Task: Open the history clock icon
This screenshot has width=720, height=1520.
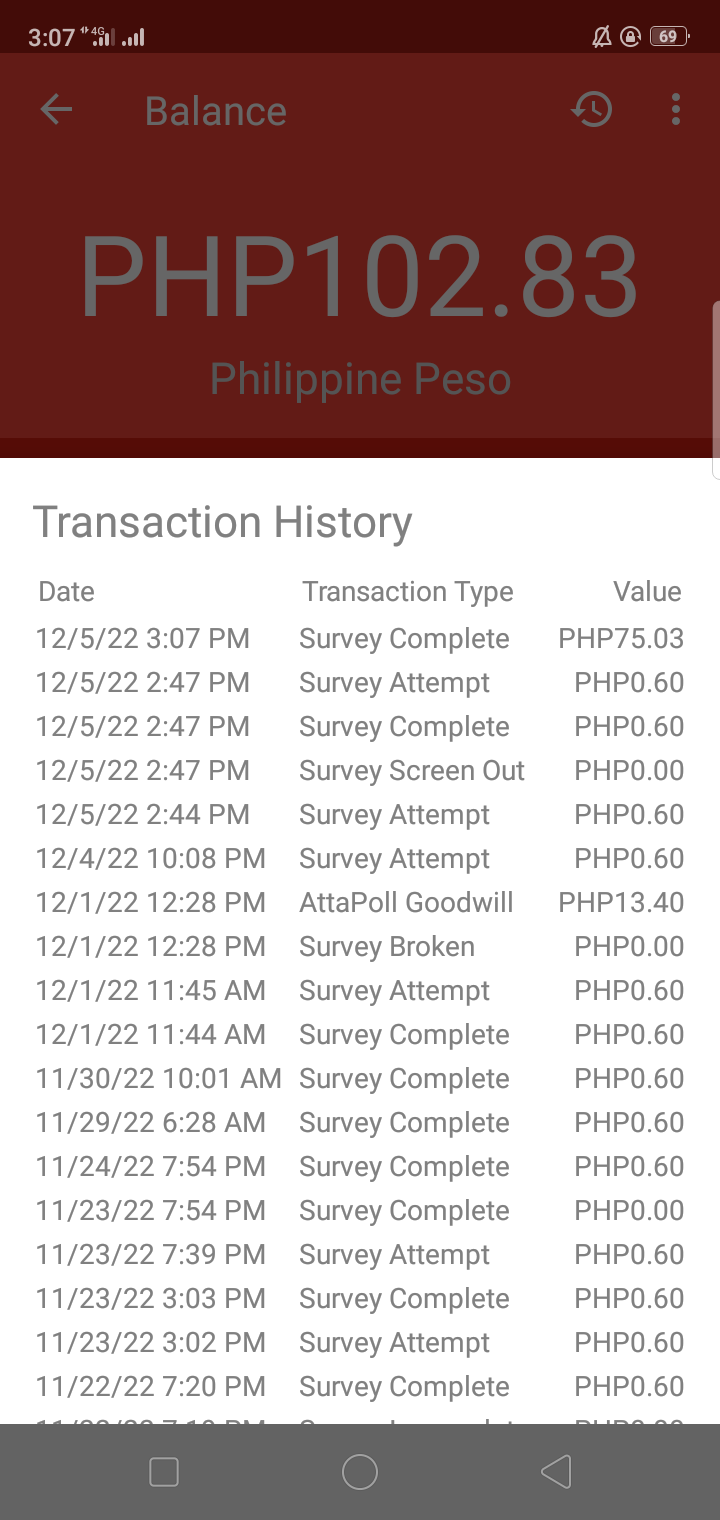Action: click(591, 110)
